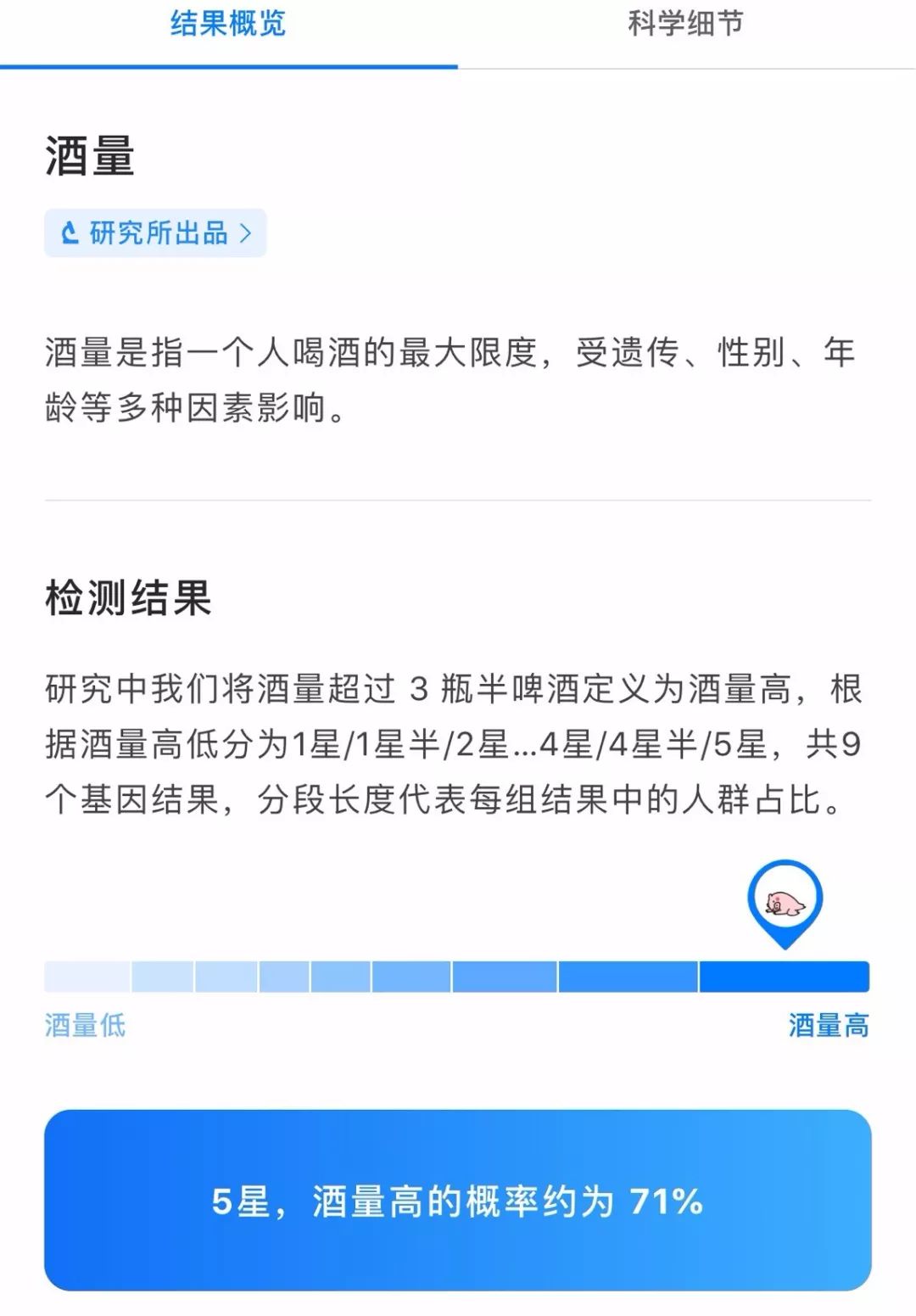Image resolution: width=916 pixels, height=1316 pixels.
Task: Switch to the 科学细节 tab
Action: [687, 25]
